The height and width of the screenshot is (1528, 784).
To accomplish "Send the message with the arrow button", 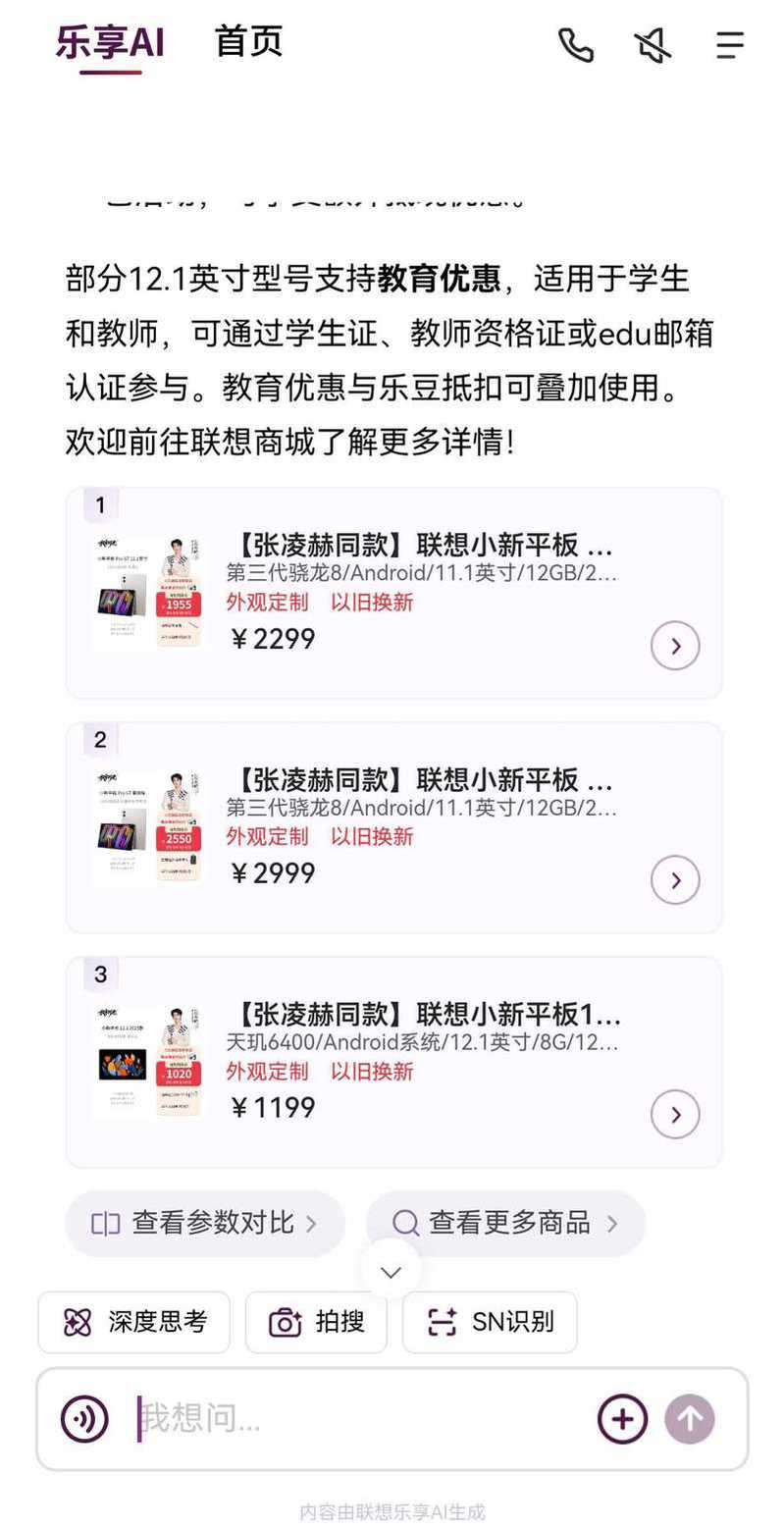I will [690, 1419].
